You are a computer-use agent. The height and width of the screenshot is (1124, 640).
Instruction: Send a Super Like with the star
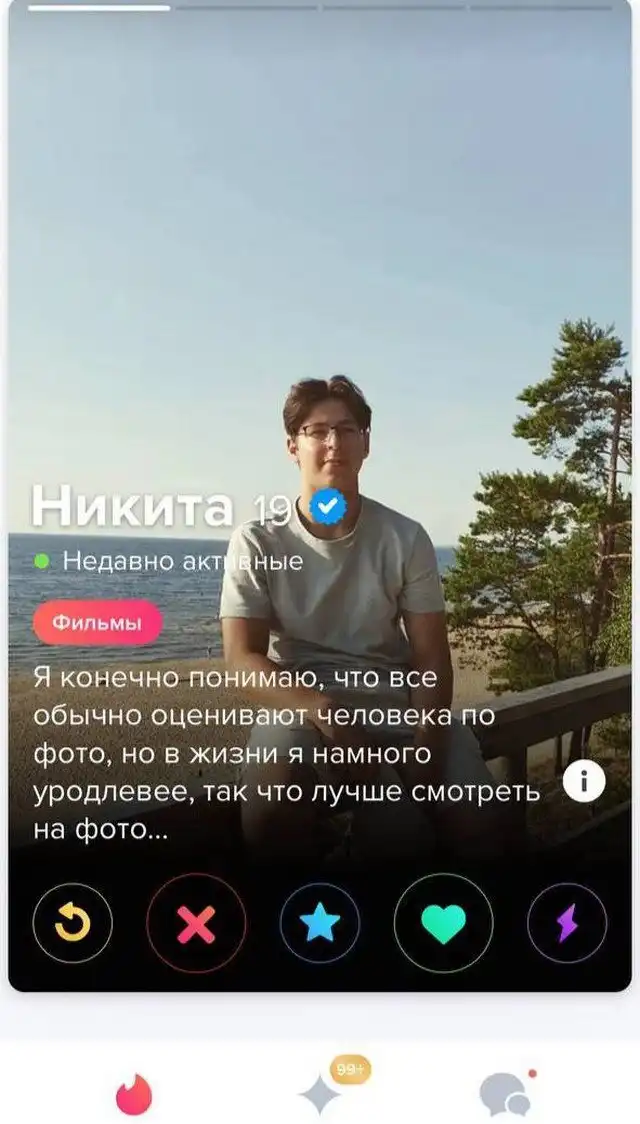(320, 923)
